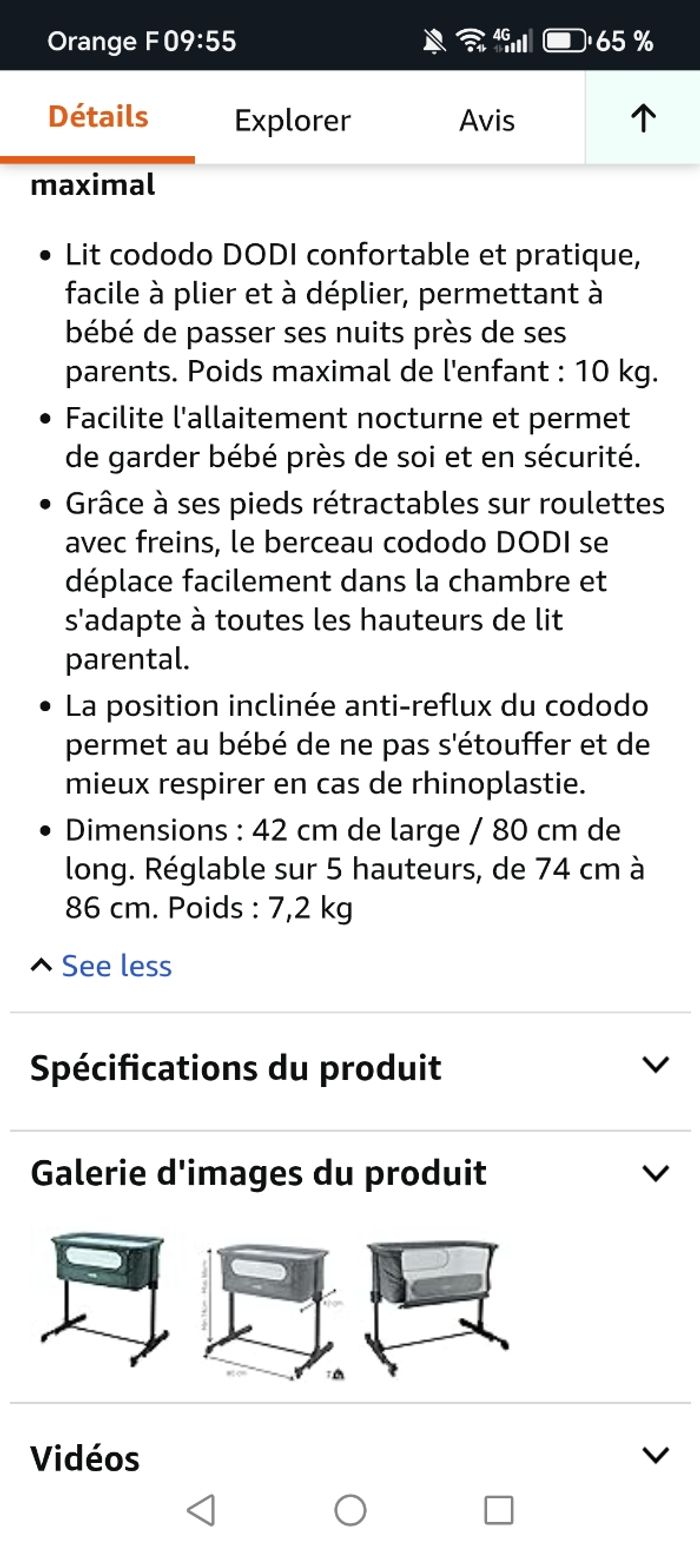Open the Avis tab
The image size is (700, 1547).
(x=487, y=121)
